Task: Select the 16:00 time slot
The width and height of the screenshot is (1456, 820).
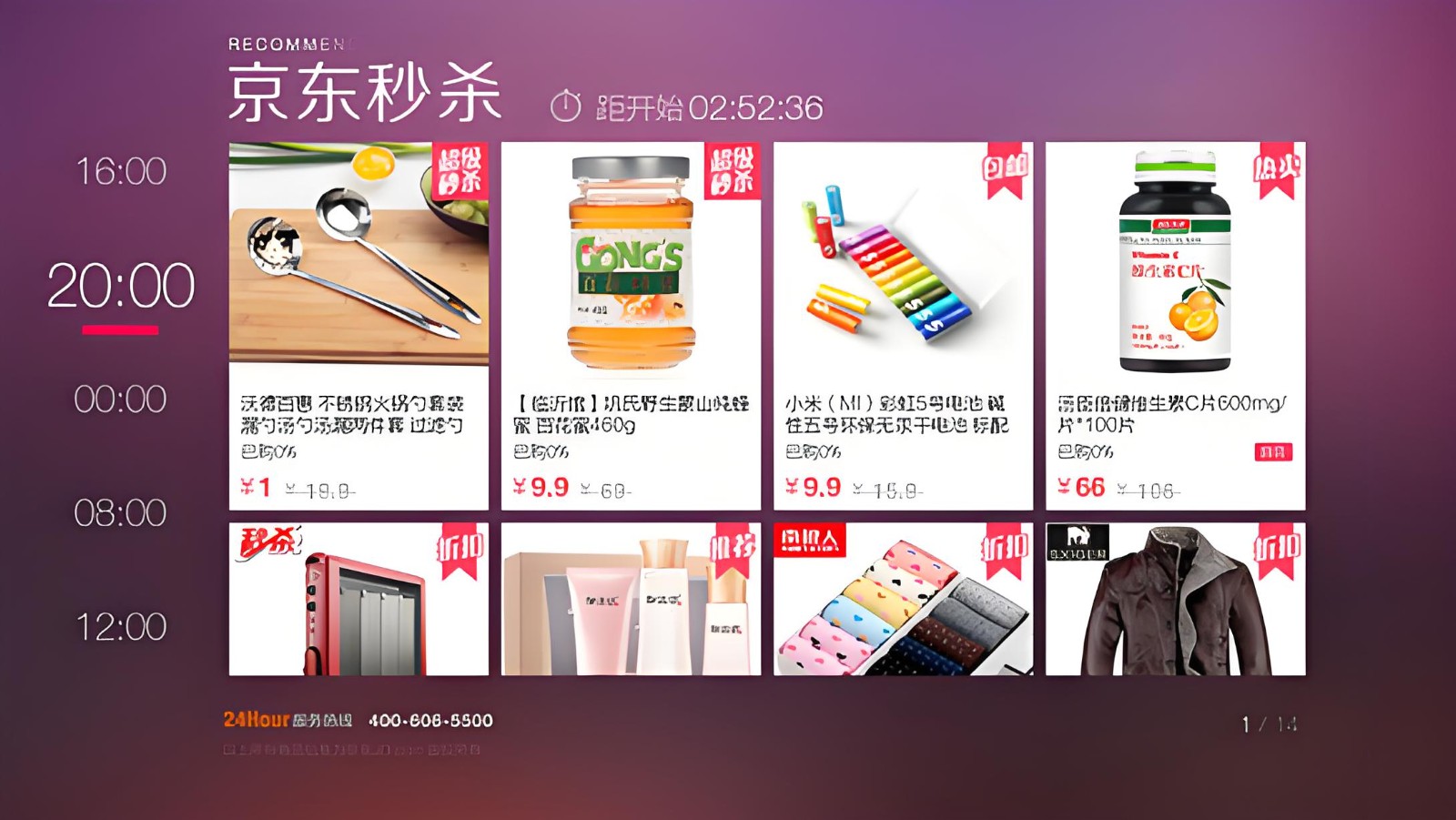Action: [x=121, y=171]
